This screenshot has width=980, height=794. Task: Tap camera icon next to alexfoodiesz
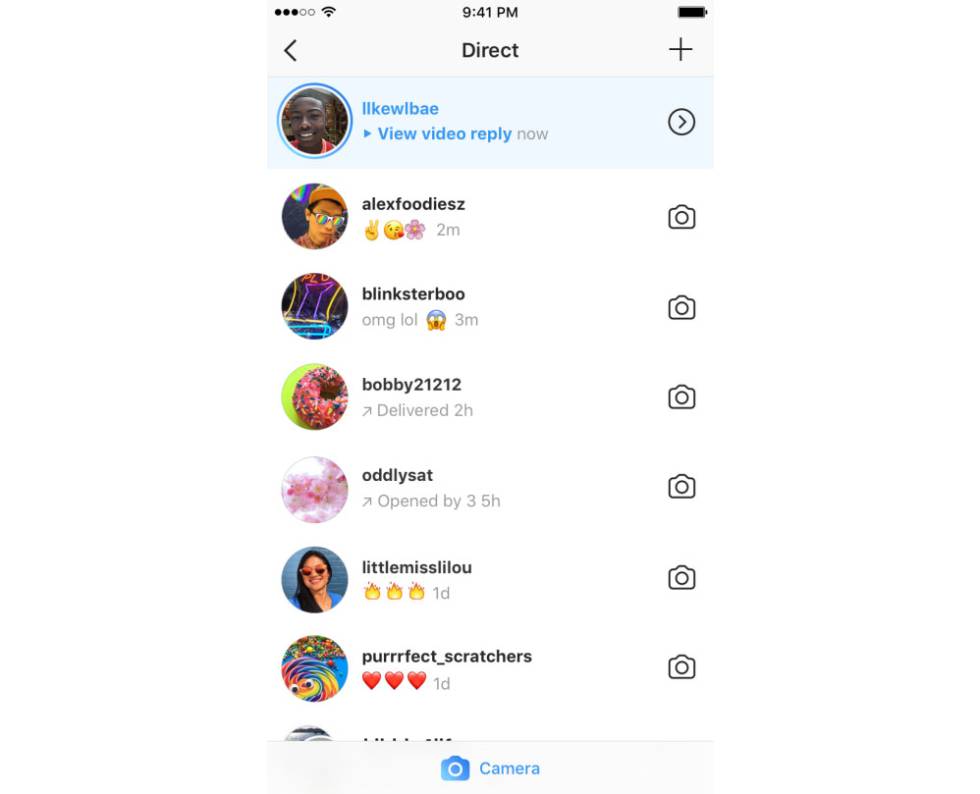pos(681,217)
